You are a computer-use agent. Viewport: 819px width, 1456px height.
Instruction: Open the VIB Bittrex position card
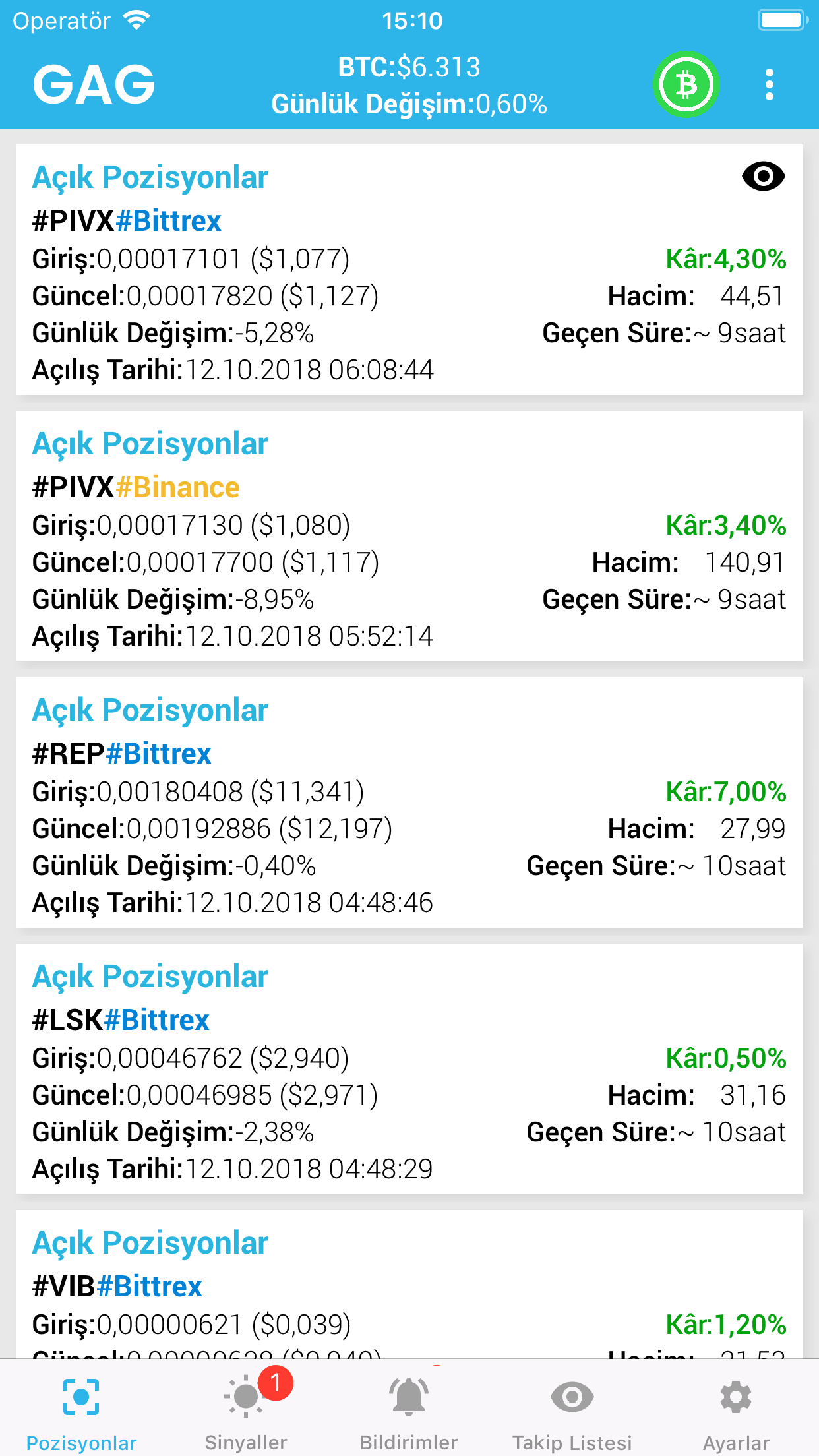[409, 1286]
